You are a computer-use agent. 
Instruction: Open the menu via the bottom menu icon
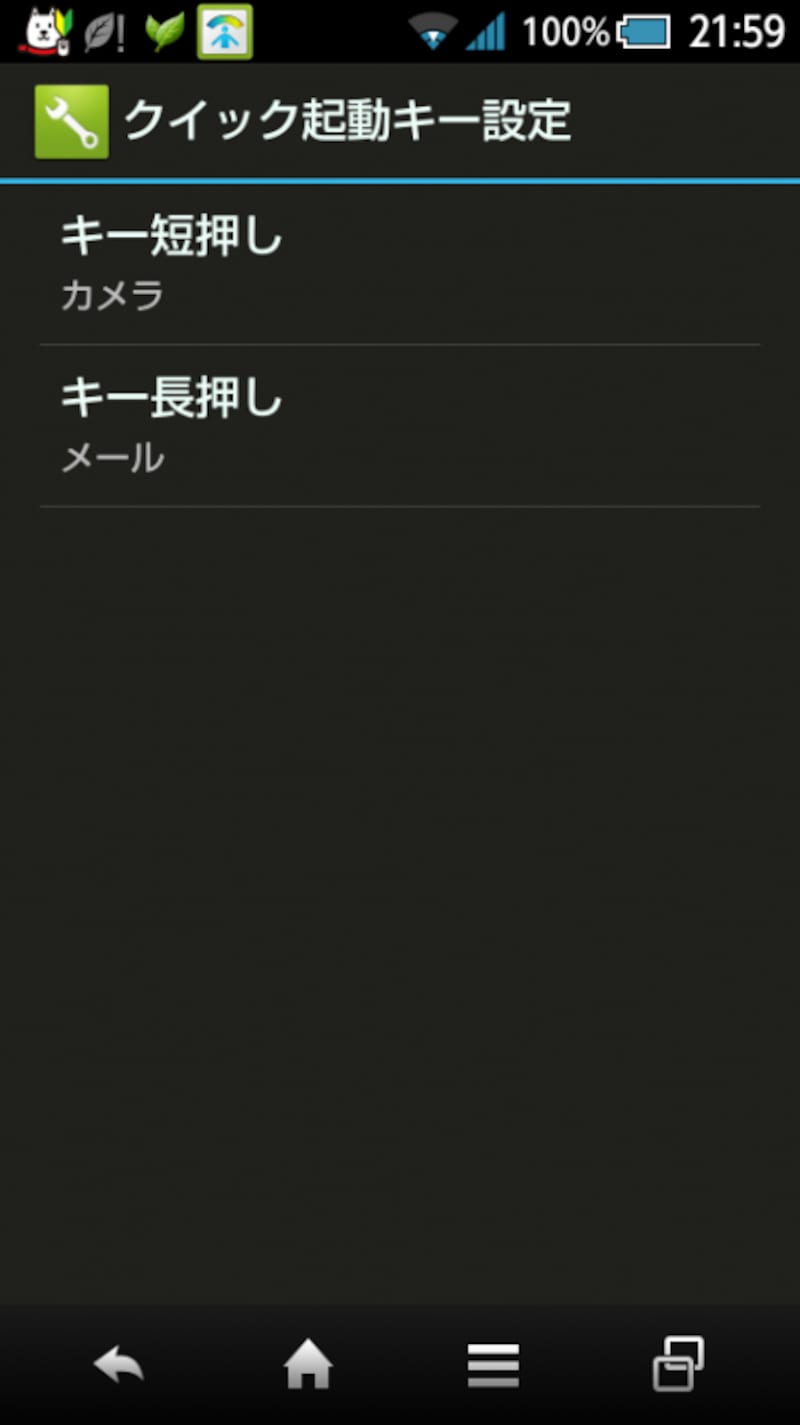pos(493,1362)
